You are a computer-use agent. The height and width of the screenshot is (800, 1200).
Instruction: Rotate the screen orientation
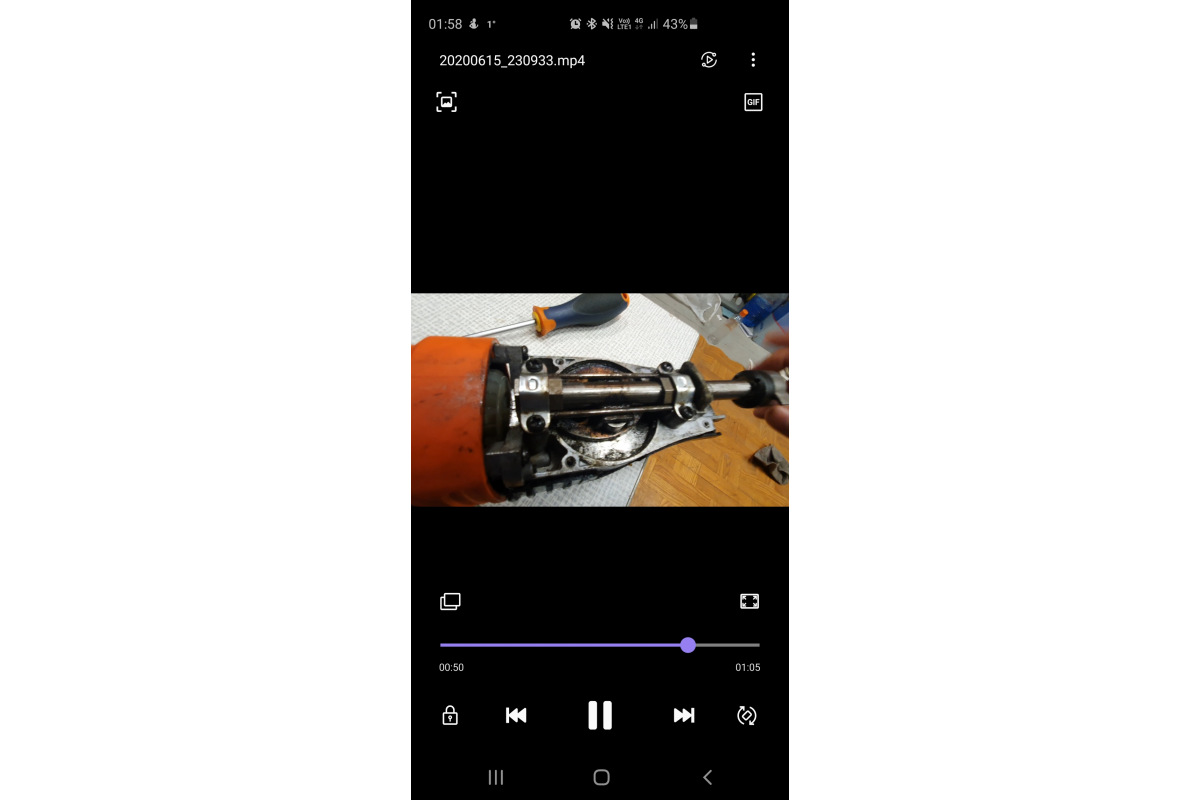[747, 715]
